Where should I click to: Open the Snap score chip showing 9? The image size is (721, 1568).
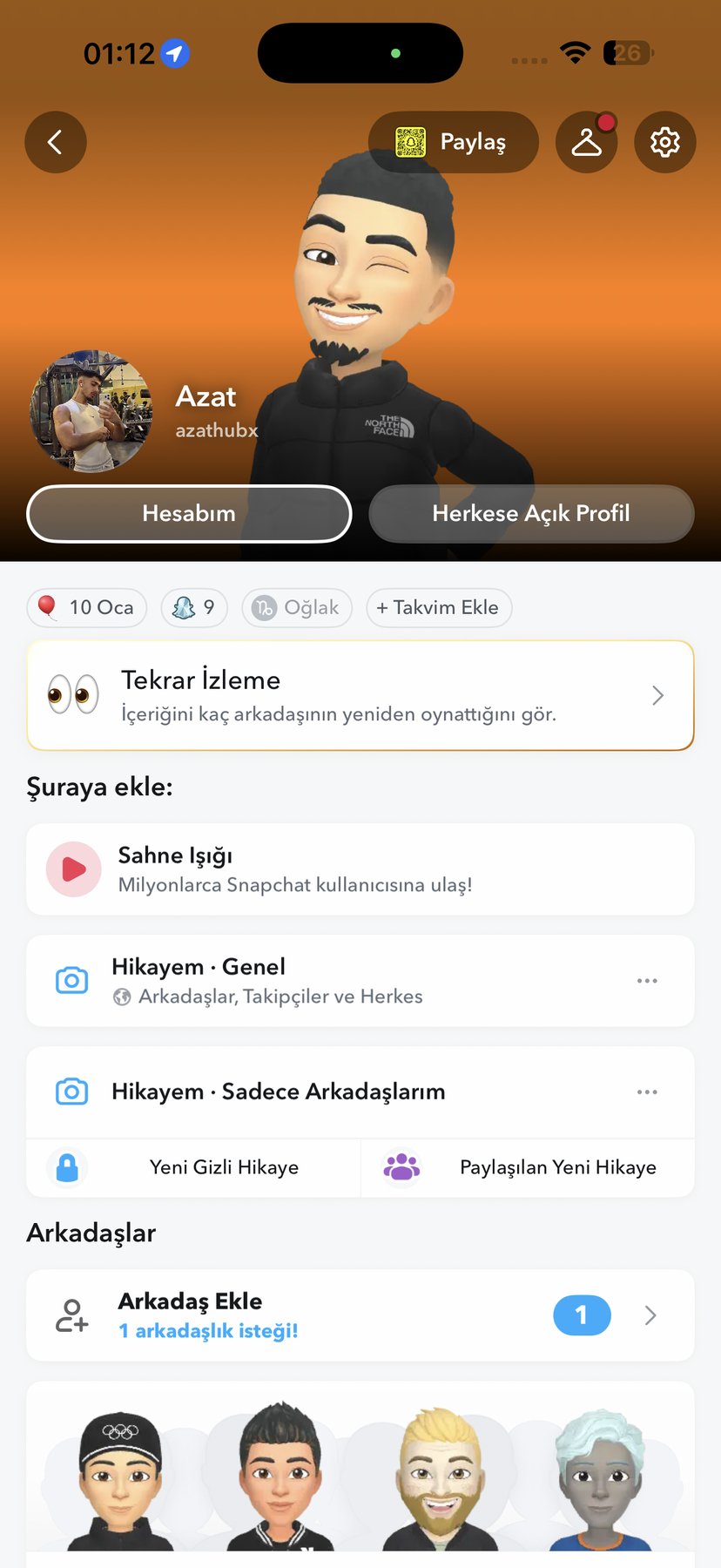[x=194, y=607]
